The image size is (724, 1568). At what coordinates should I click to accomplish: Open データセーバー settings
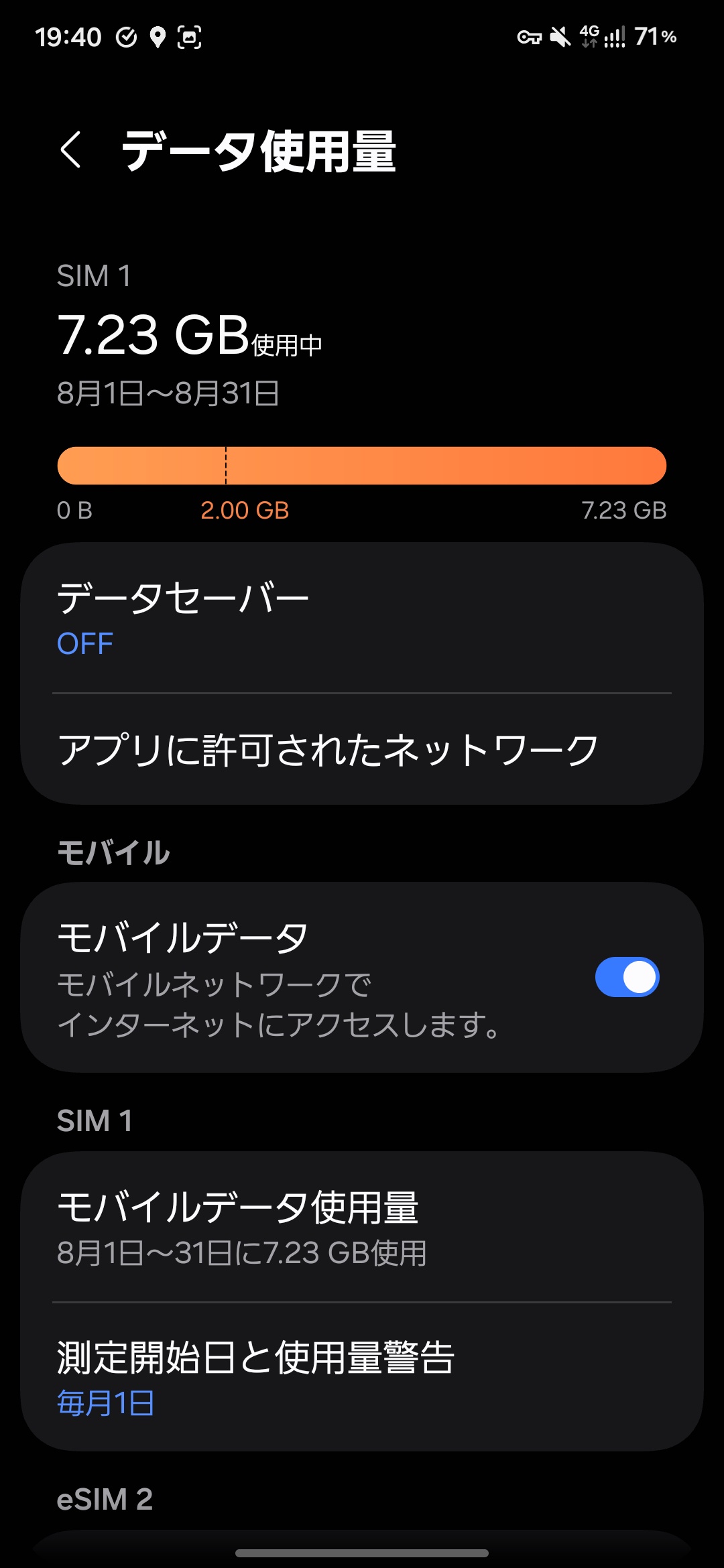pyautogui.click(x=362, y=618)
